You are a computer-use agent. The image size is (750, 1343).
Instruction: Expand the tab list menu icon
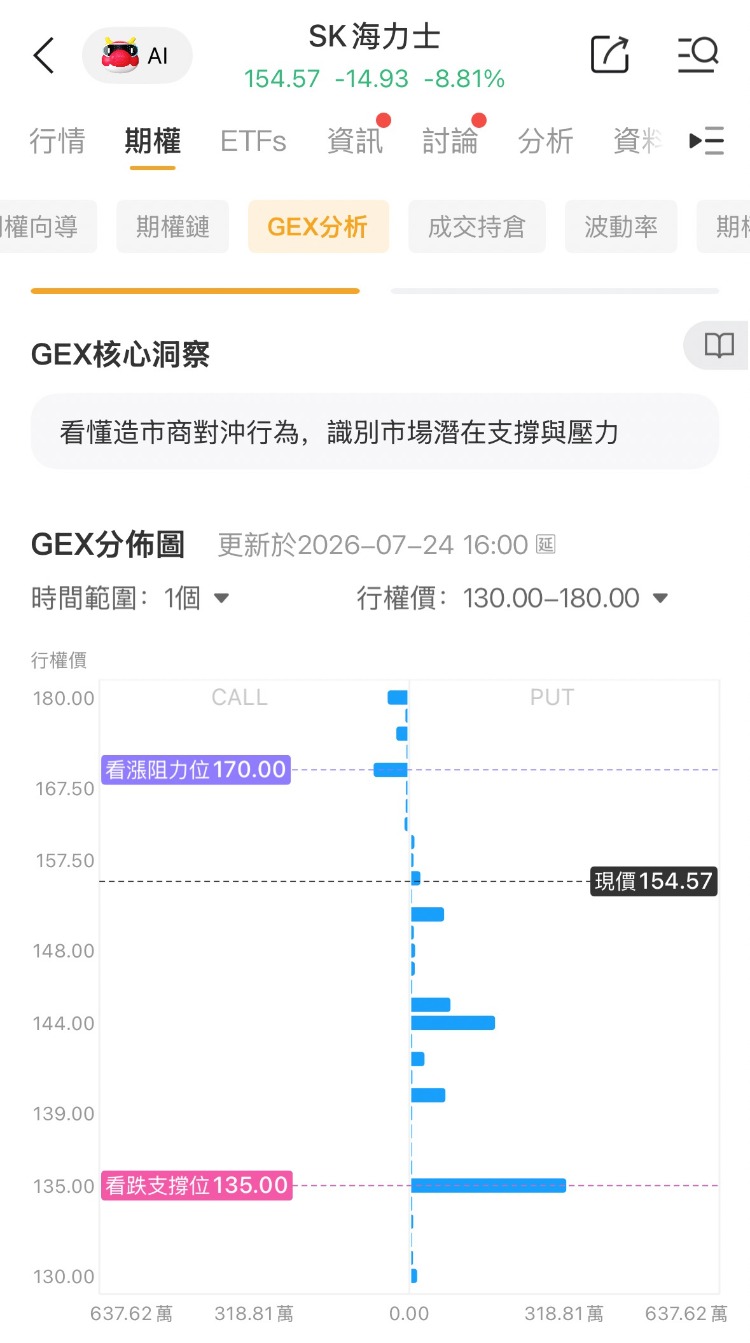click(x=707, y=142)
